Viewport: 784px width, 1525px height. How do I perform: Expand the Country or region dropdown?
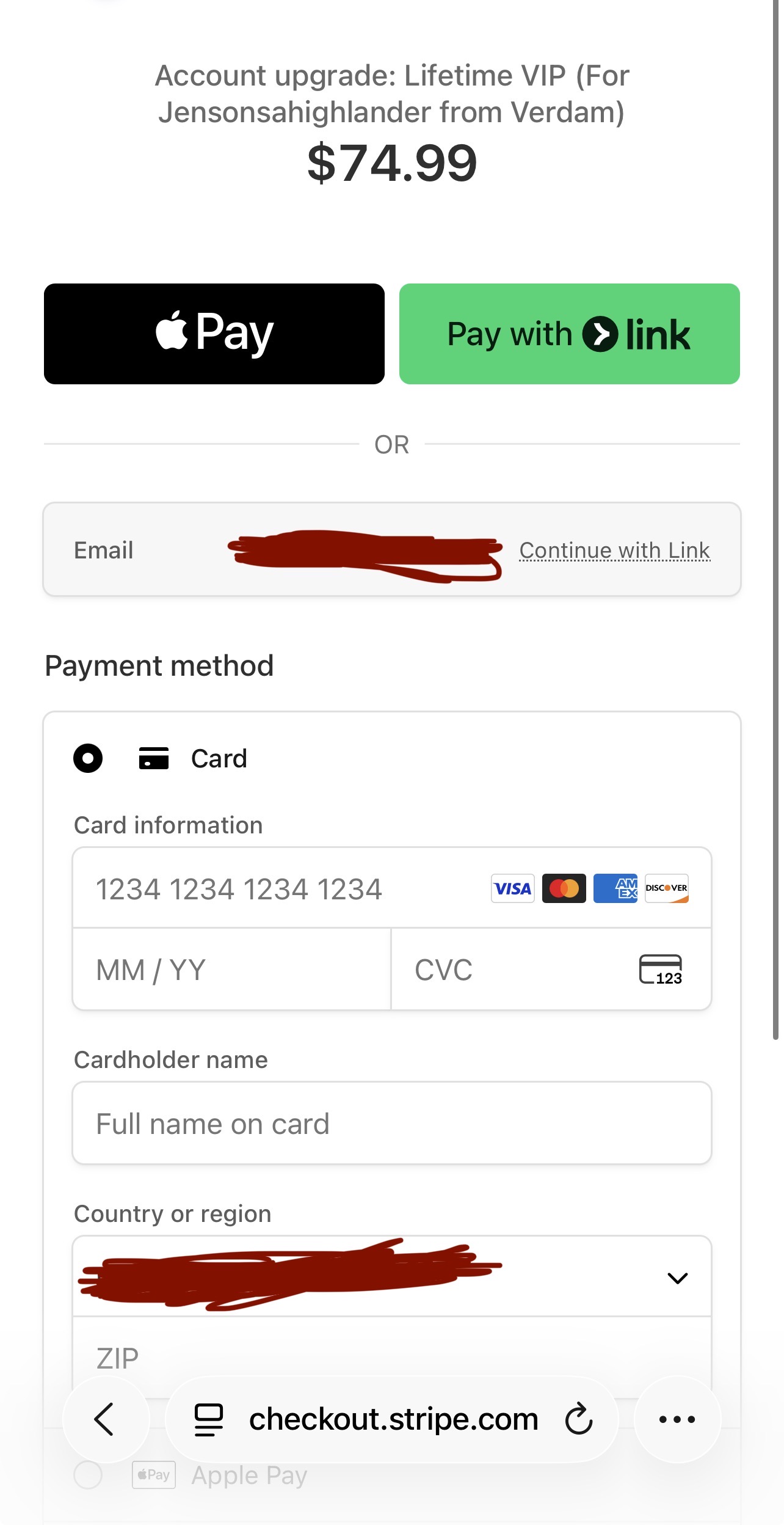pyautogui.click(x=677, y=1278)
